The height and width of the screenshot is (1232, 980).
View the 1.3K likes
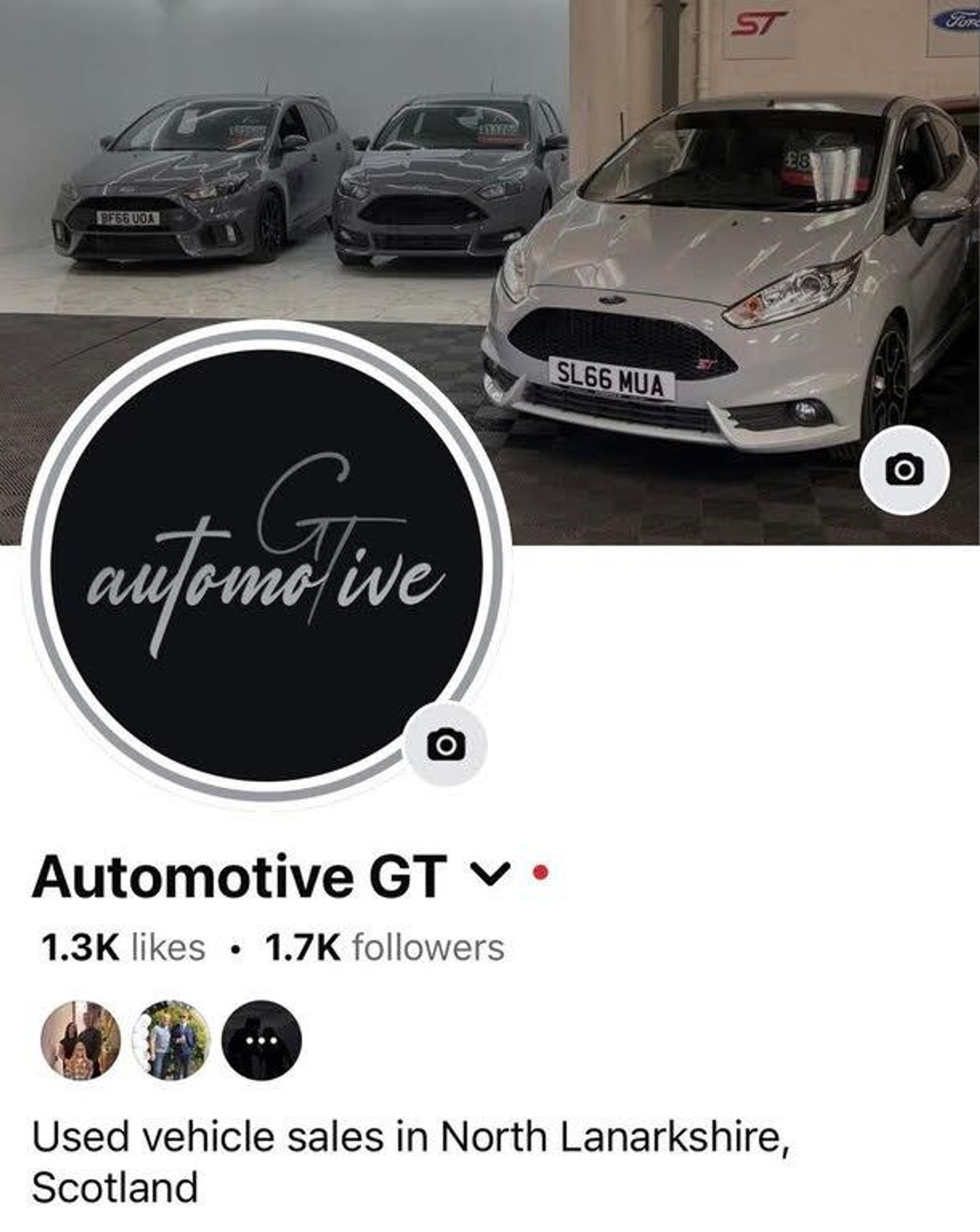tap(123, 947)
